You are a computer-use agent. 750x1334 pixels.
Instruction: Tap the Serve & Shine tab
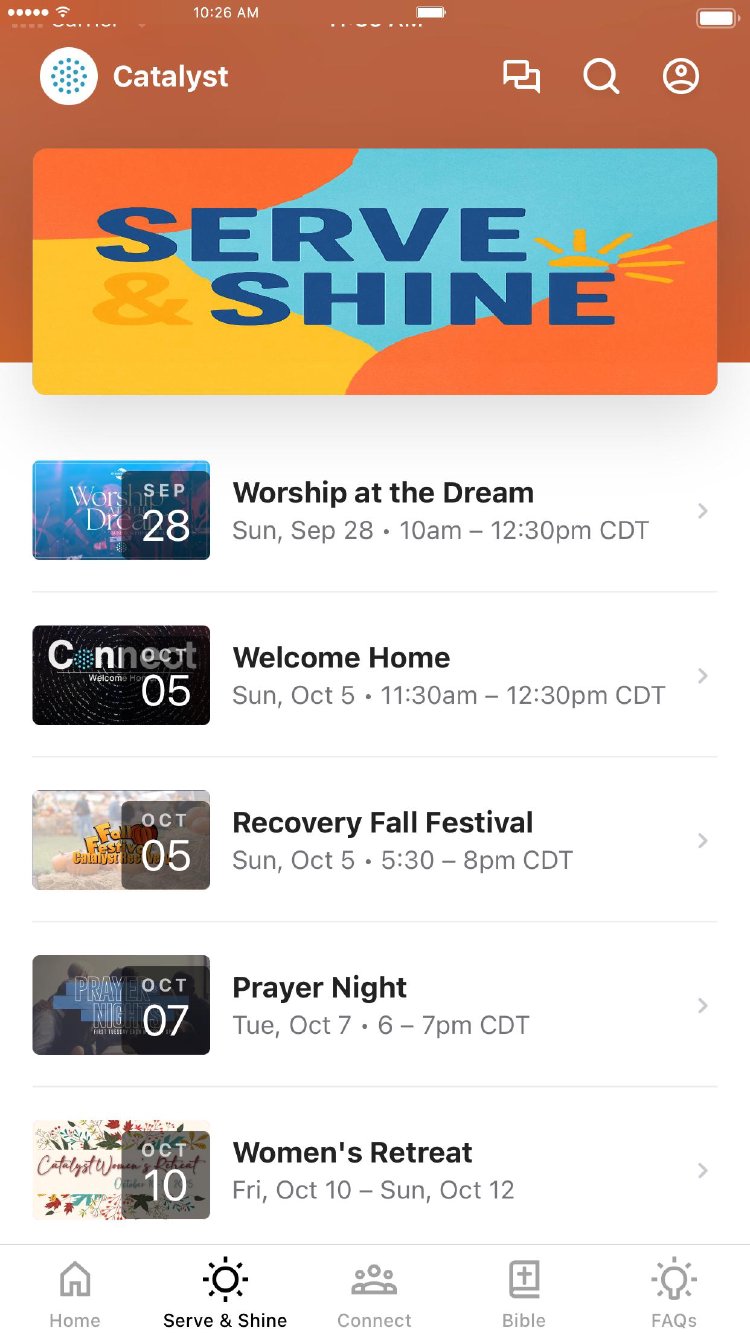click(225, 1292)
